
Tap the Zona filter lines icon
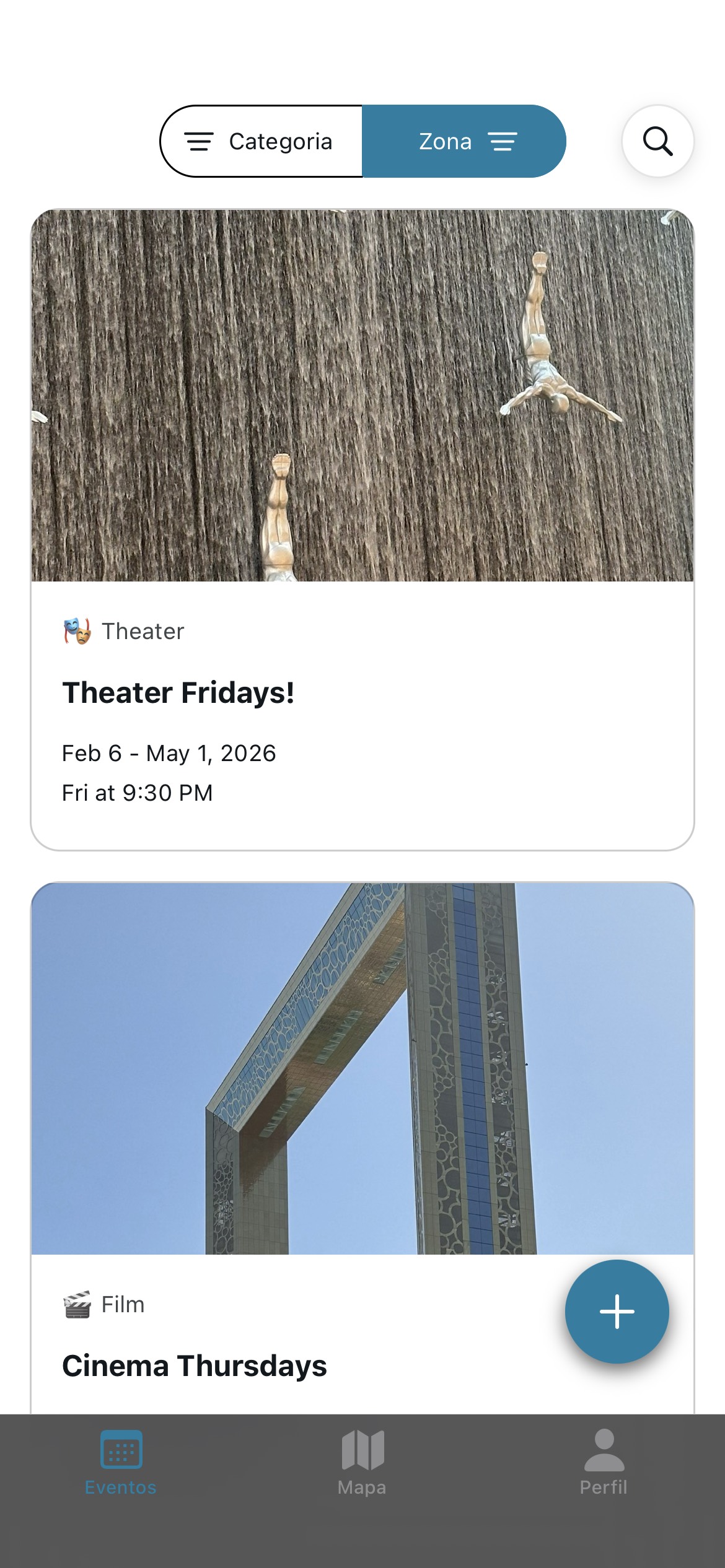point(503,141)
